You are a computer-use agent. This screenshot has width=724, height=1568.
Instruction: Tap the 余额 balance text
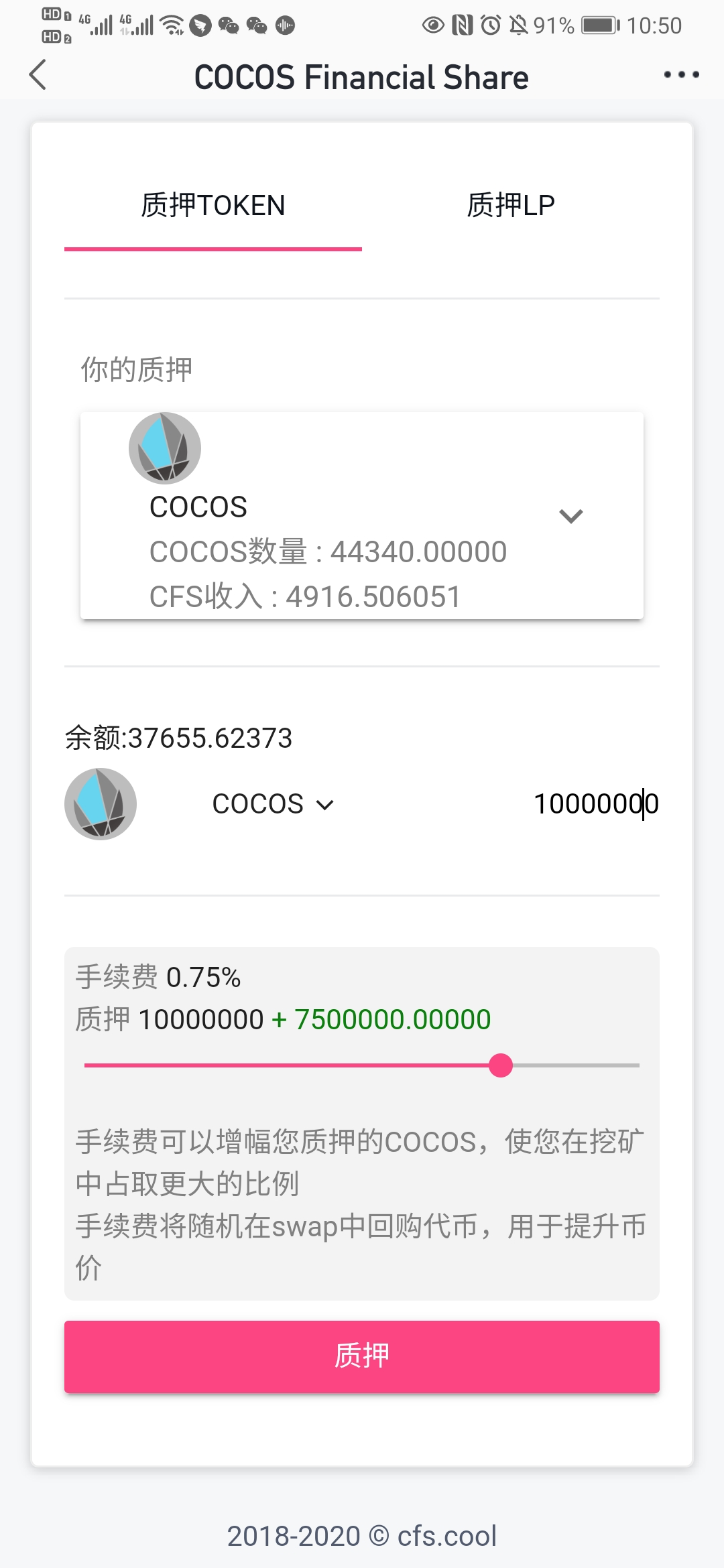(x=178, y=738)
